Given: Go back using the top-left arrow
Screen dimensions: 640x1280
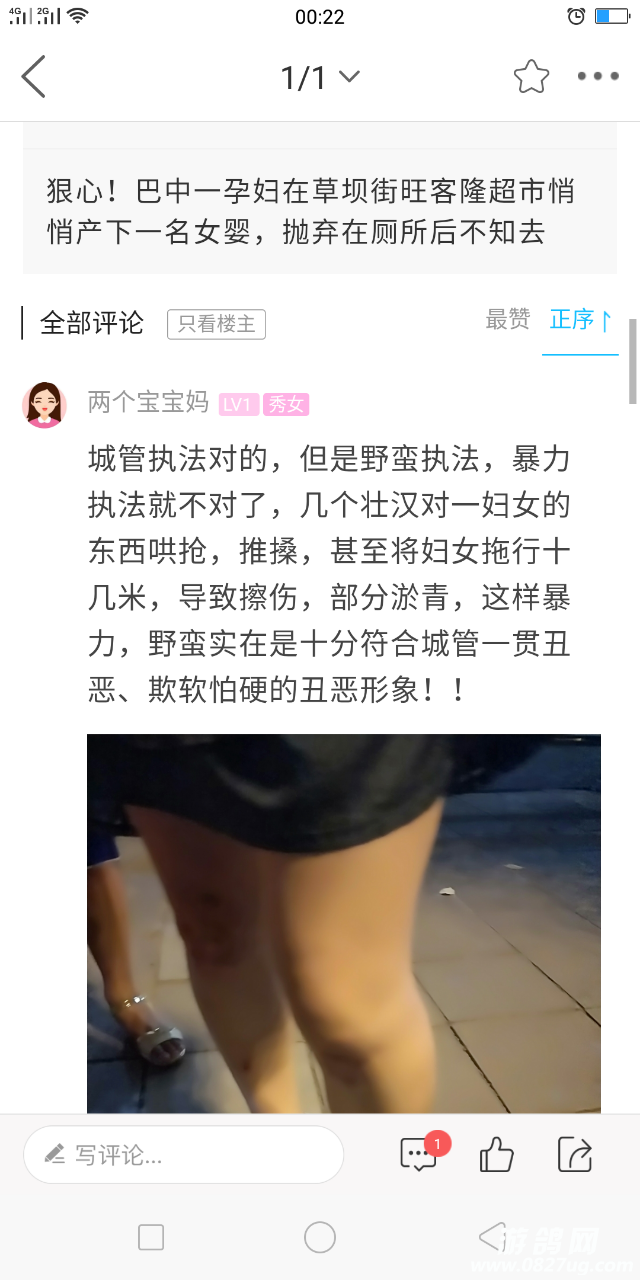Looking at the screenshot, I should point(34,77).
